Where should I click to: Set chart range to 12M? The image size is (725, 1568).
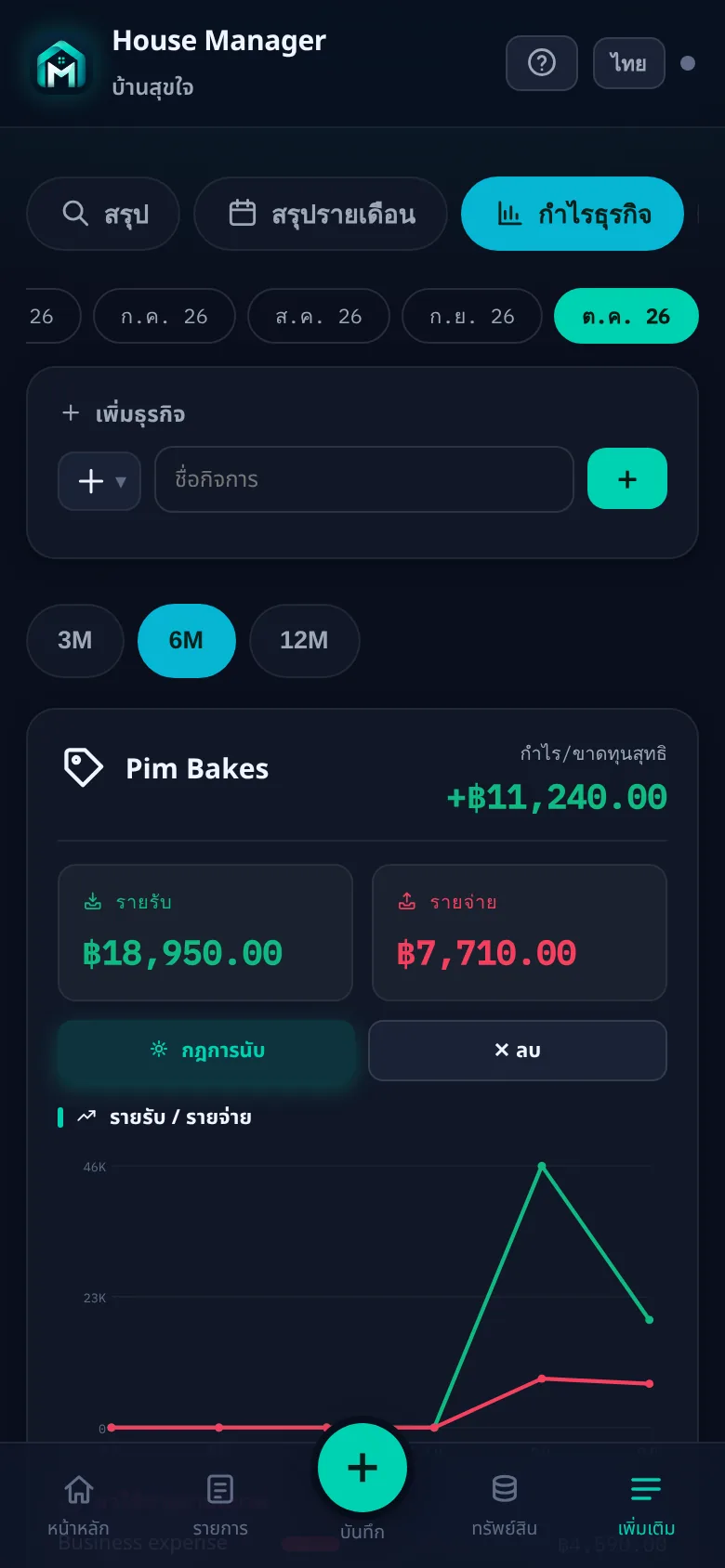pyautogui.click(x=304, y=640)
